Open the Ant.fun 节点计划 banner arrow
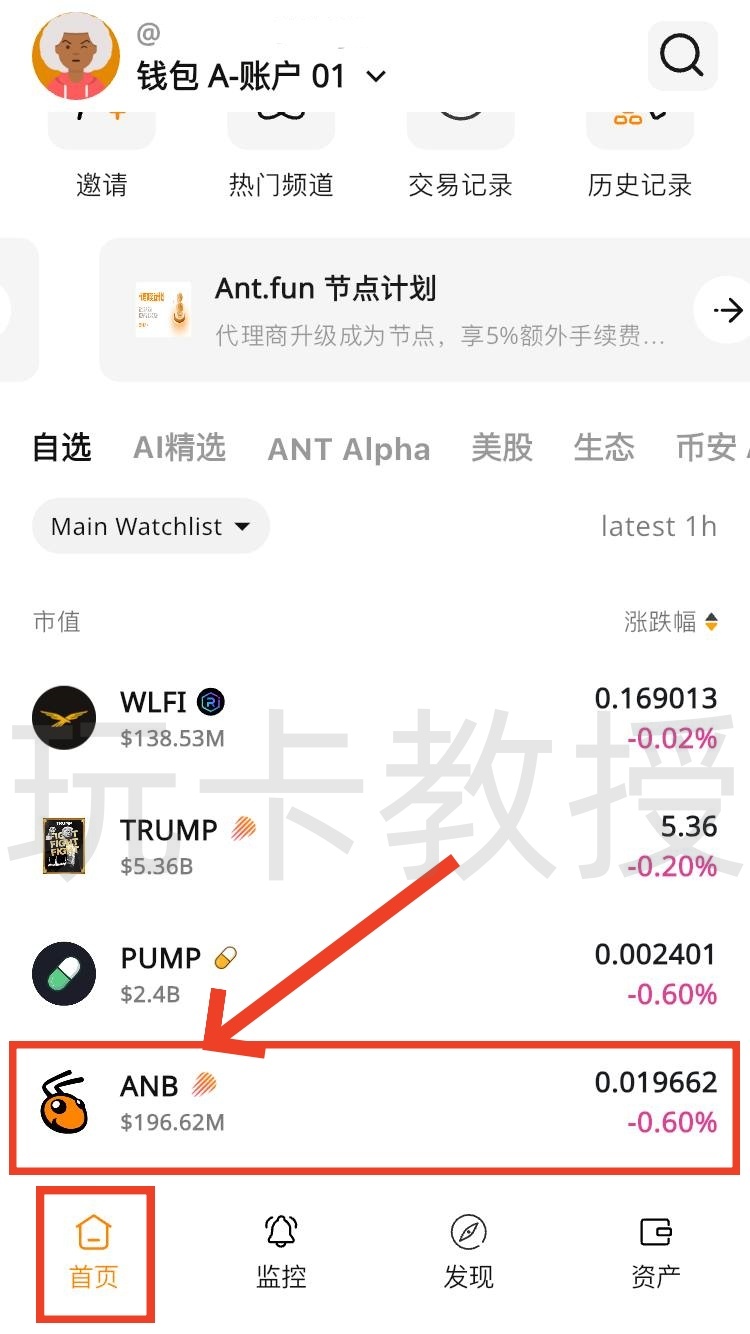This screenshot has height=1334, width=750. pos(729,310)
